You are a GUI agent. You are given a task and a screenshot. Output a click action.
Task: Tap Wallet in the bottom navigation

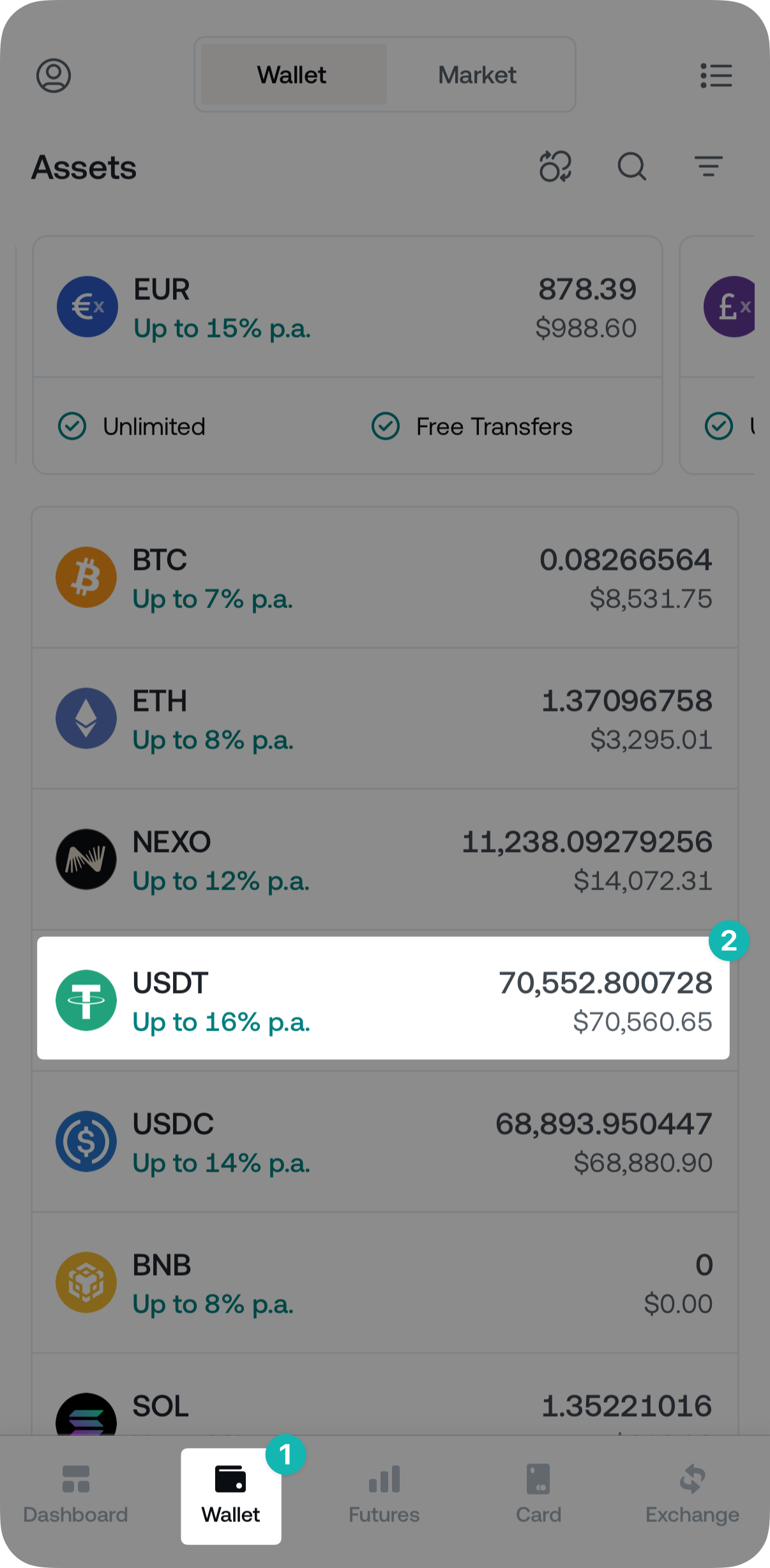[230, 1493]
